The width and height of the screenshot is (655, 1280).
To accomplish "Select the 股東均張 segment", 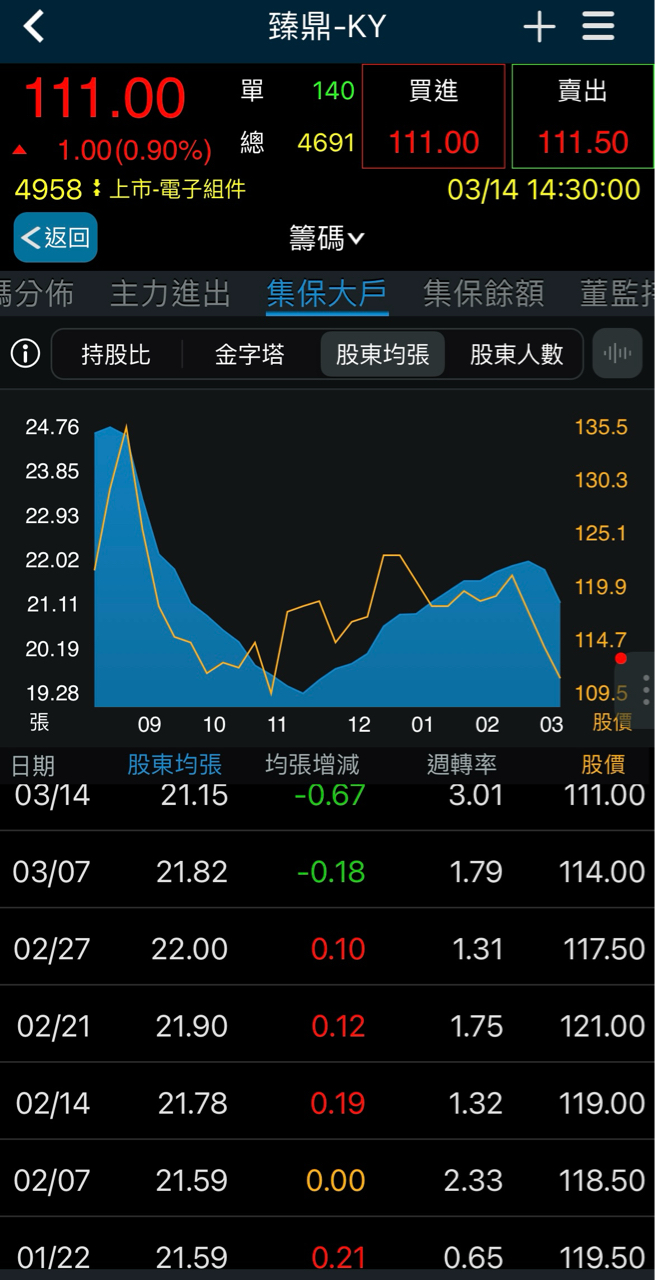I will 382,354.
